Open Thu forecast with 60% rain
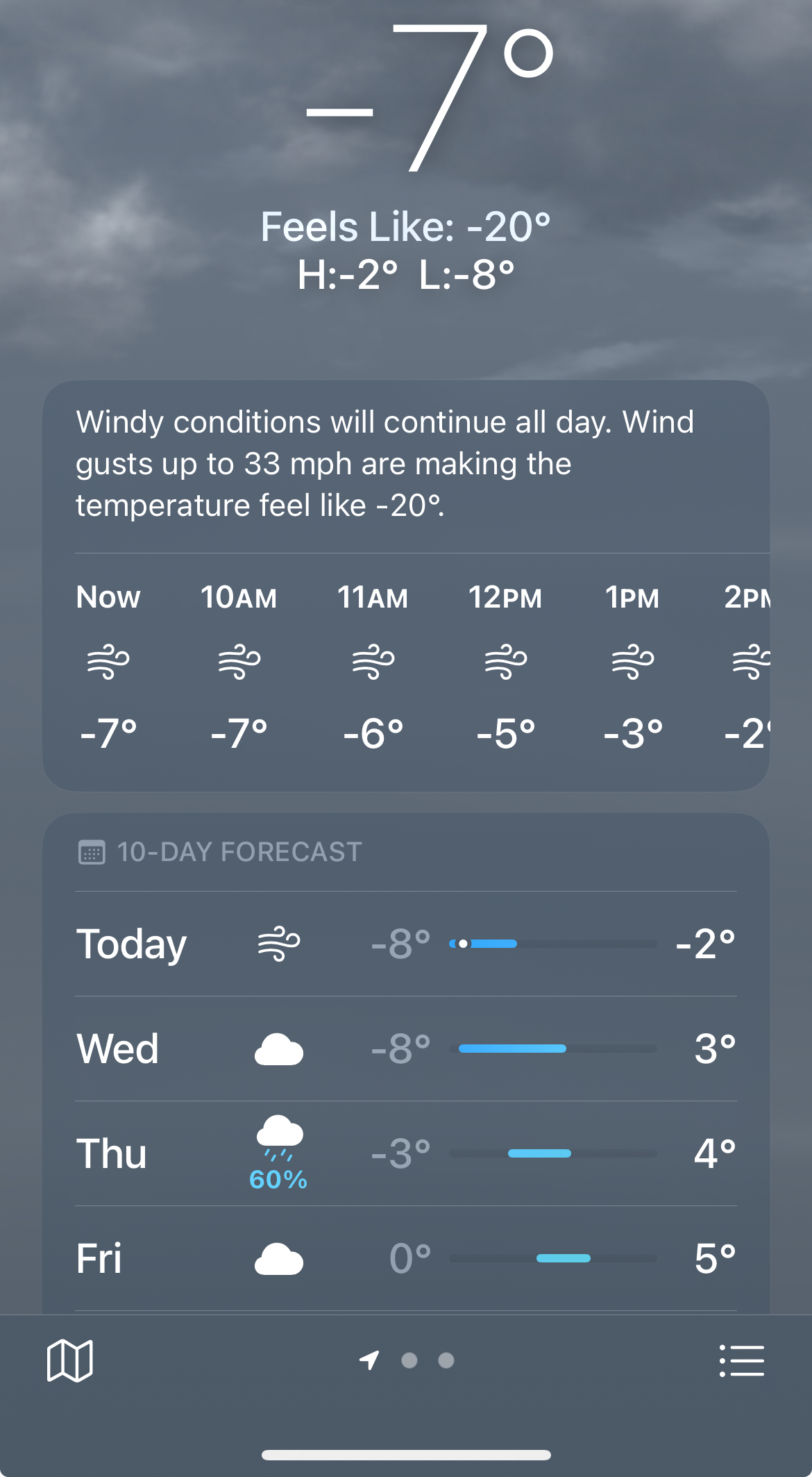 [405, 1153]
